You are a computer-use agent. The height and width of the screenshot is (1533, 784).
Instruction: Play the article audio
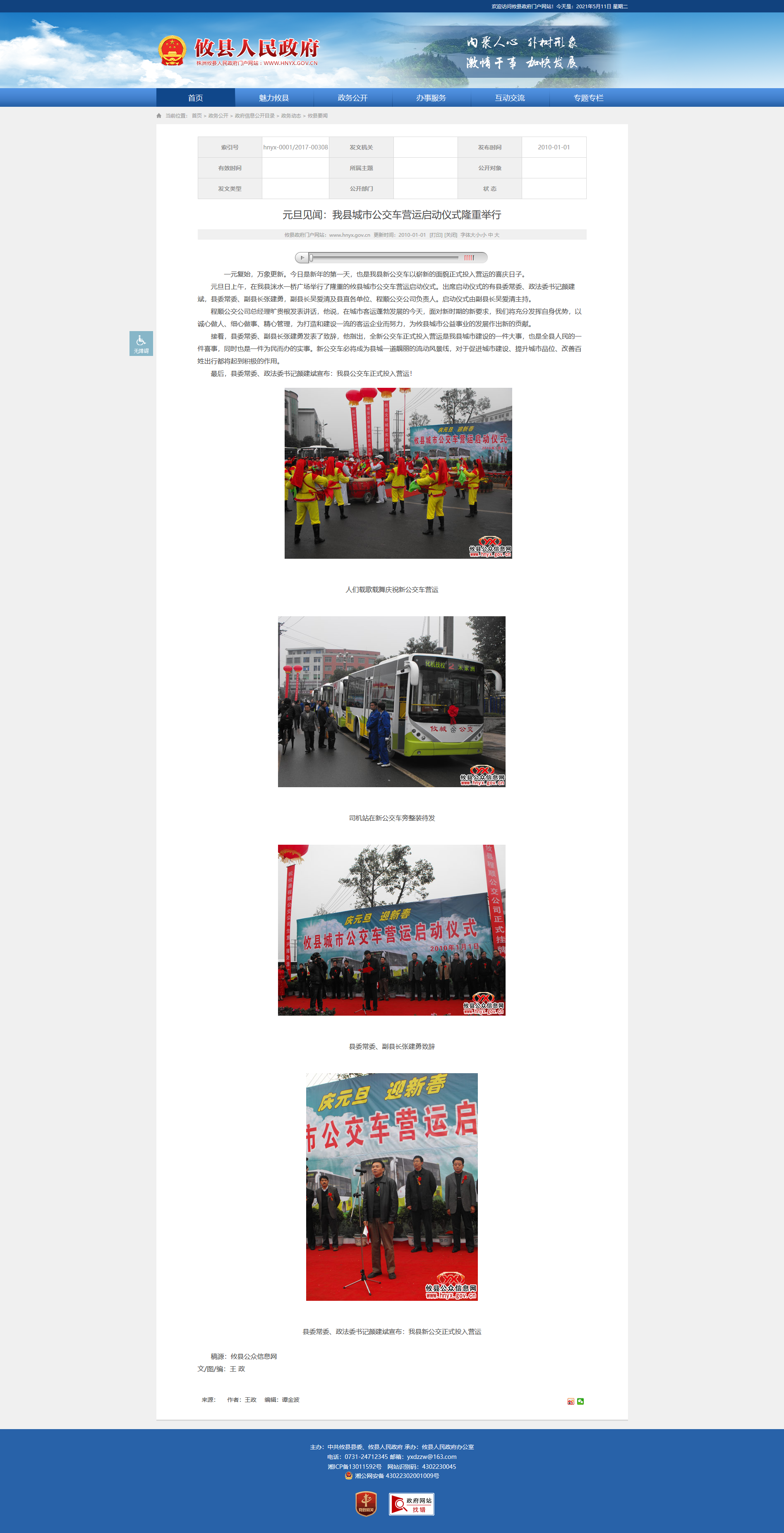[x=302, y=258]
